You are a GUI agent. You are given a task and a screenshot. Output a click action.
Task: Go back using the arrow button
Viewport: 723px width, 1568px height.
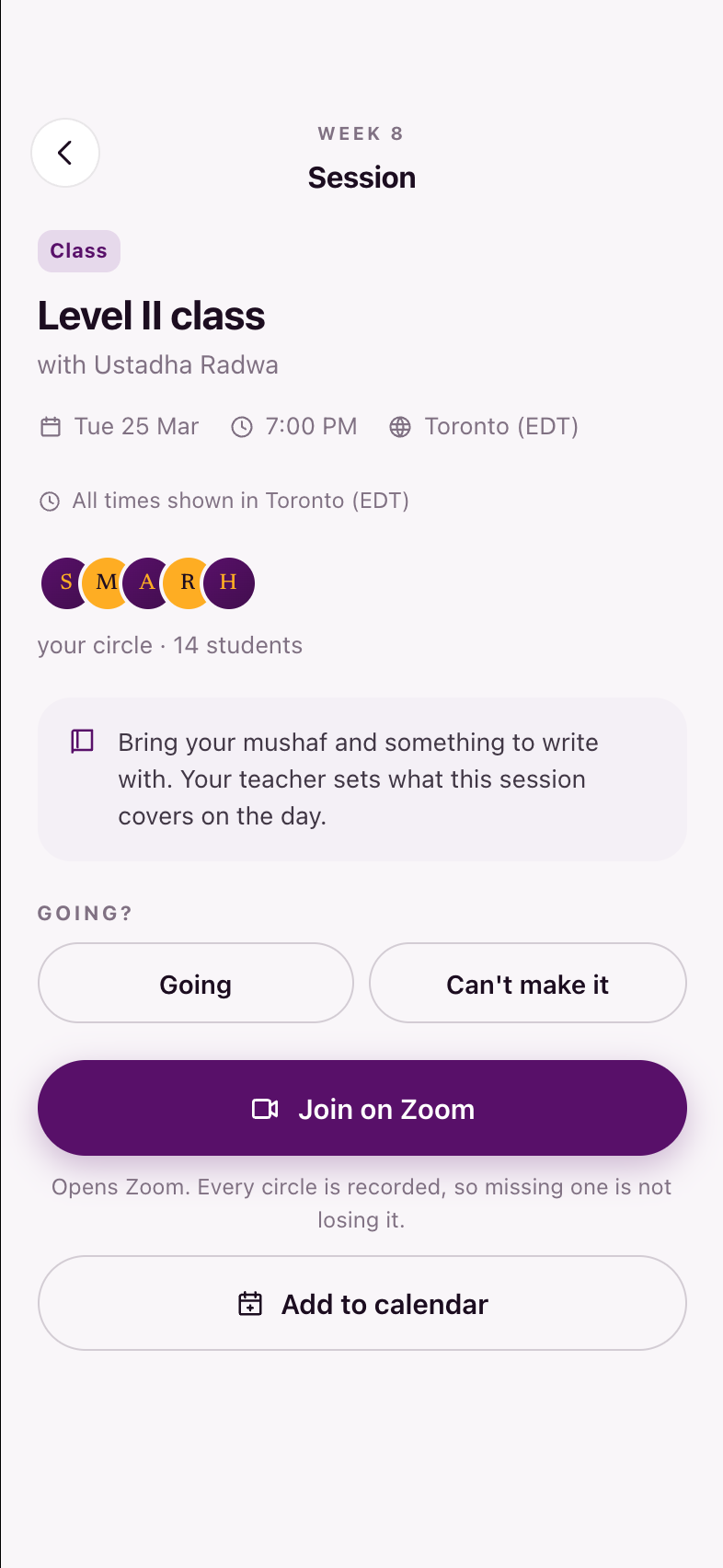coord(65,153)
